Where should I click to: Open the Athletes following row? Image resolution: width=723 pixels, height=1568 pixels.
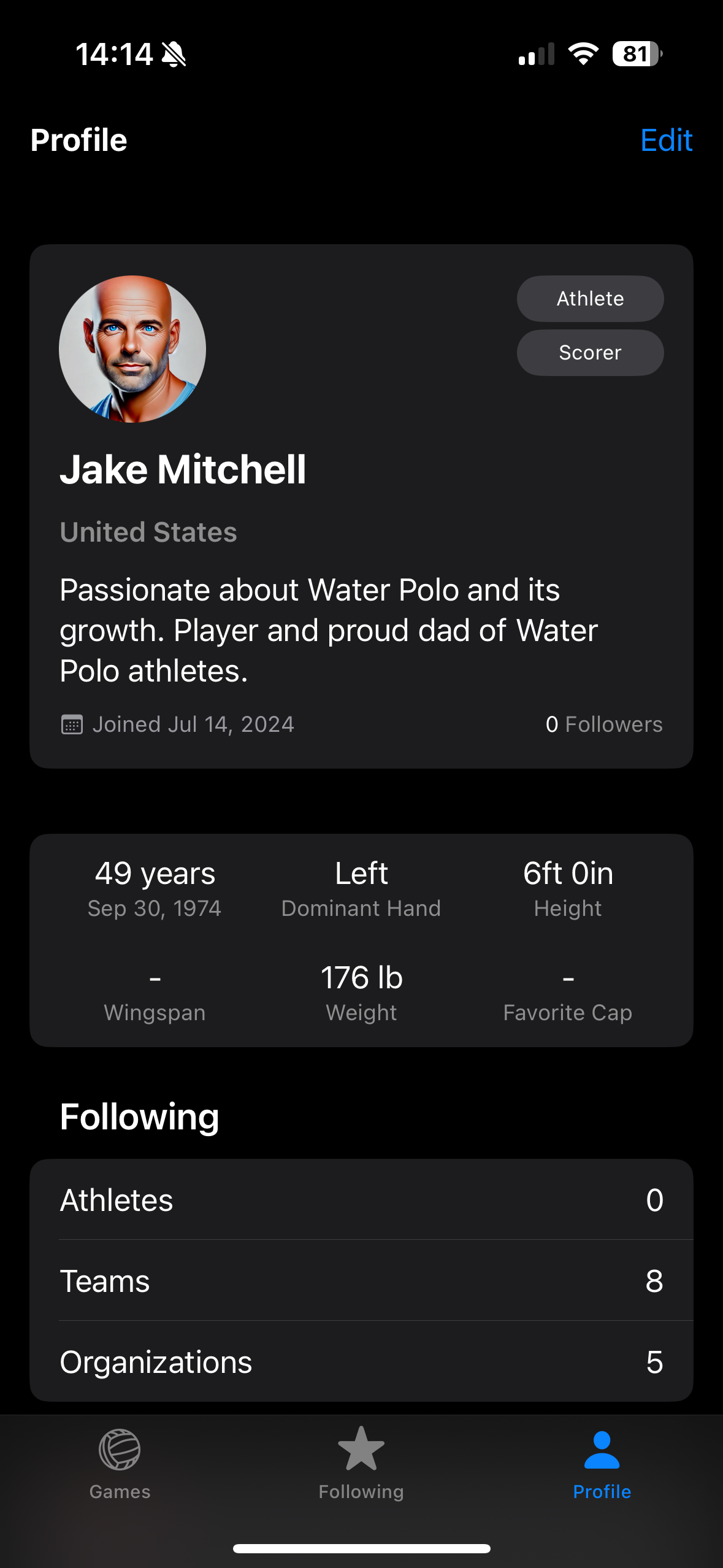(x=361, y=1199)
